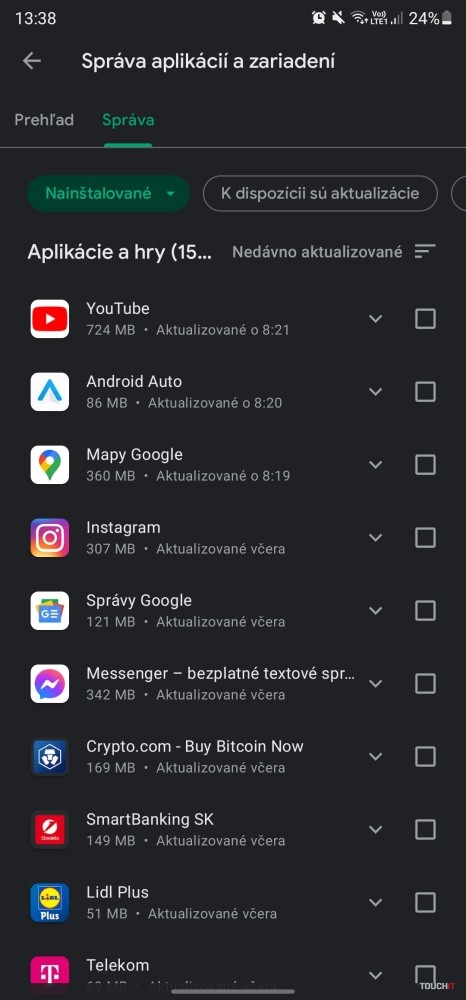Expand the Messenger row chevron
466x1000 pixels.
pos(375,684)
